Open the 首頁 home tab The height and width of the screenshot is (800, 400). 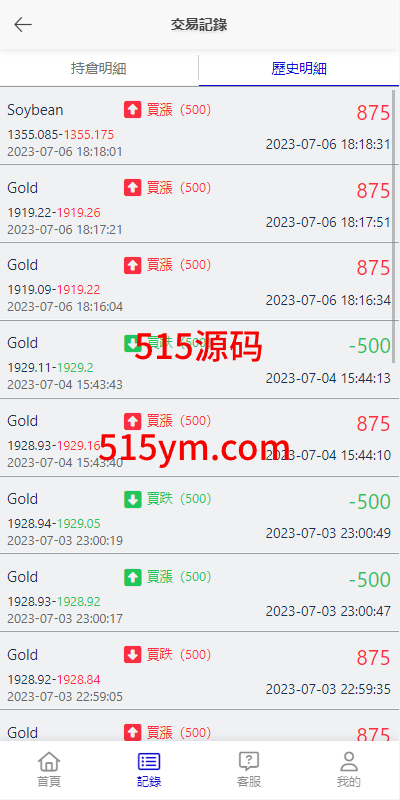pyautogui.click(x=49, y=769)
